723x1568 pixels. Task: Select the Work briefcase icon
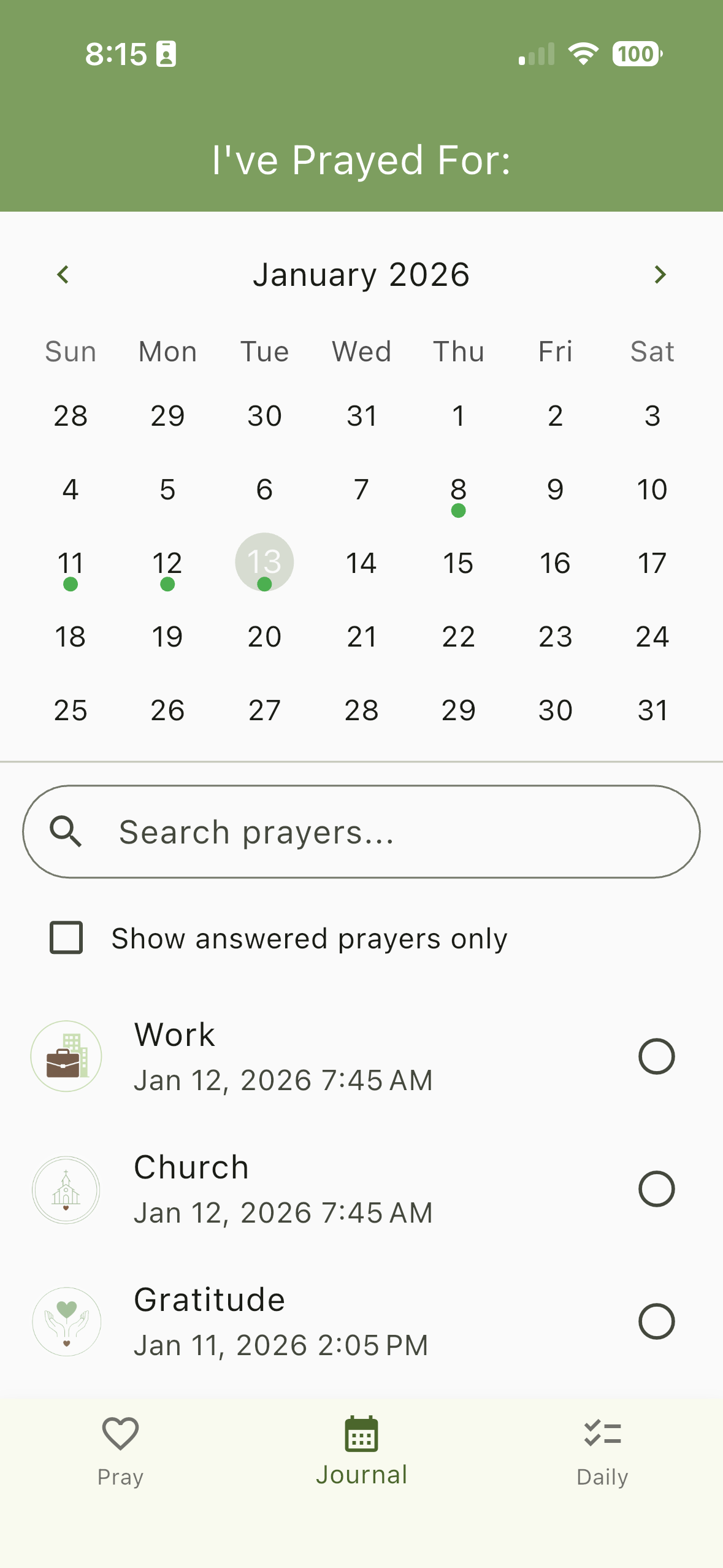click(x=66, y=1056)
